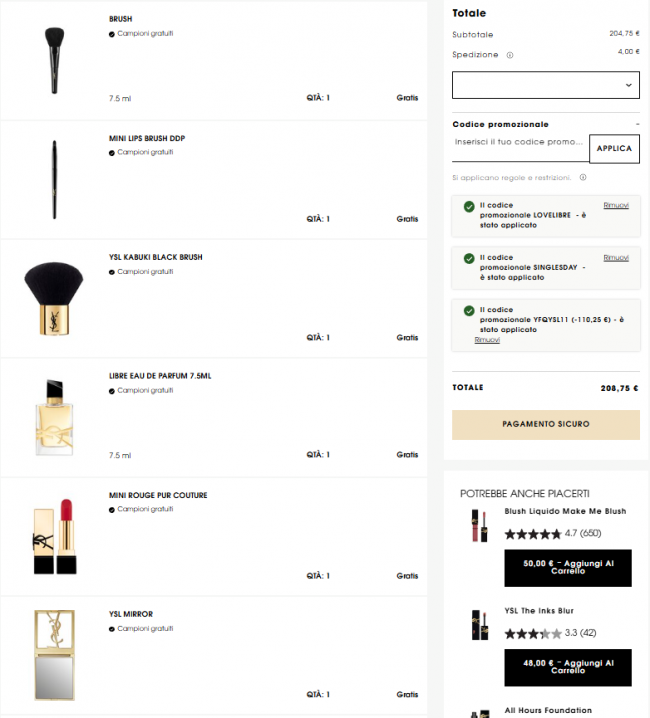The width and height of the screenshot is (650, 718).
Task: Open the Mini Rouge Pur Couture item
Action: (158, 495)
